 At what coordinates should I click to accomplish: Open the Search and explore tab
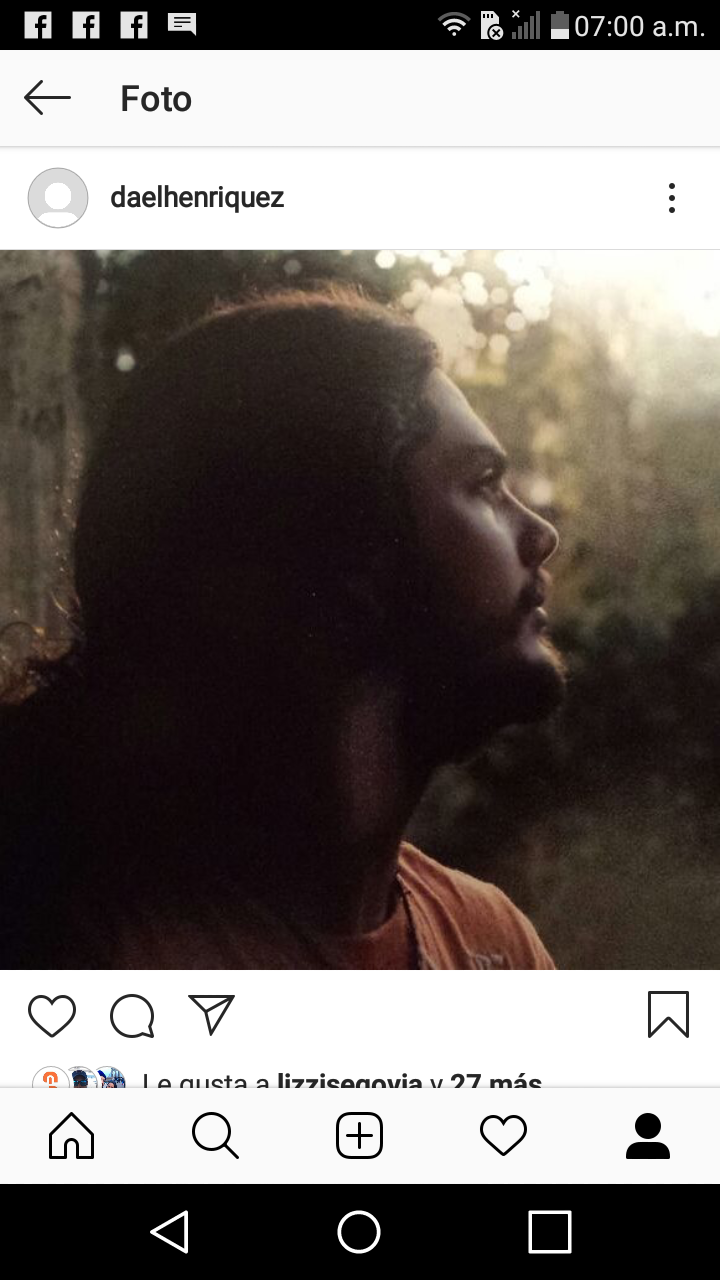click(x=215, y=1136)
